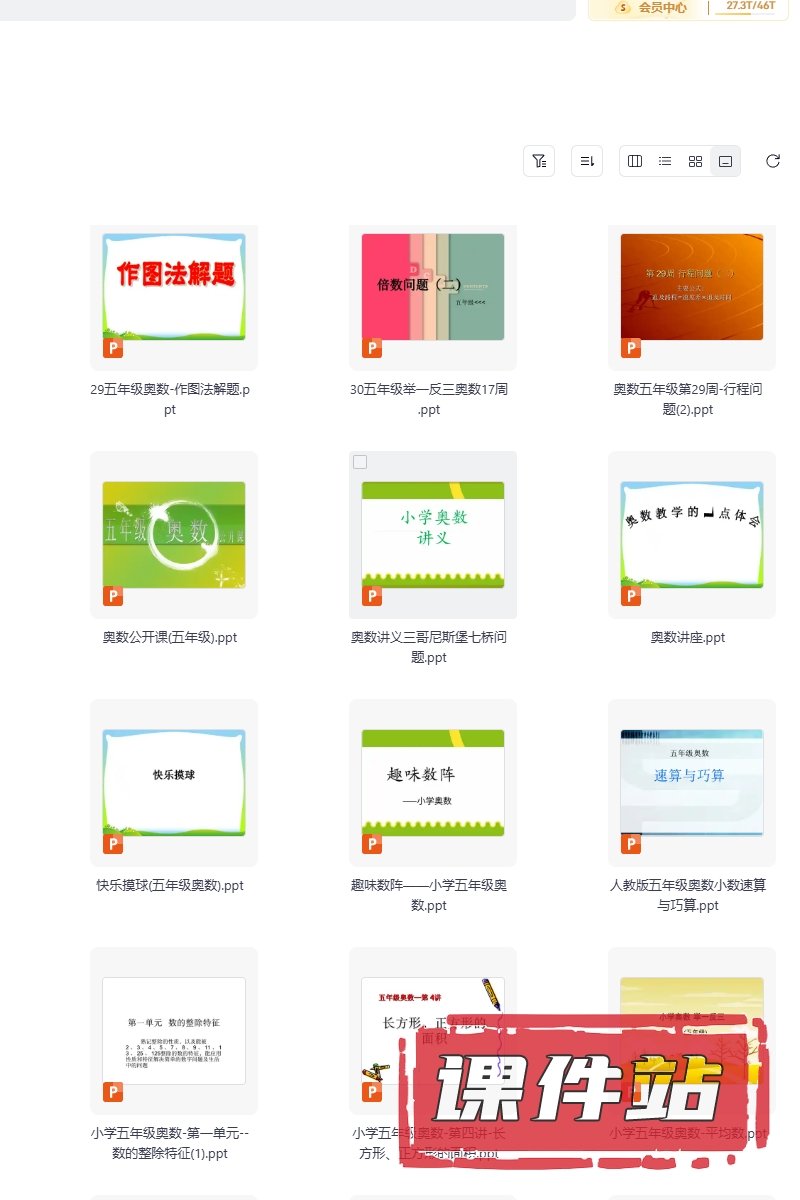Switch to column view layout
This screenshot has height=1200, width=800.
pyautogui.click(x=635, y=161)
